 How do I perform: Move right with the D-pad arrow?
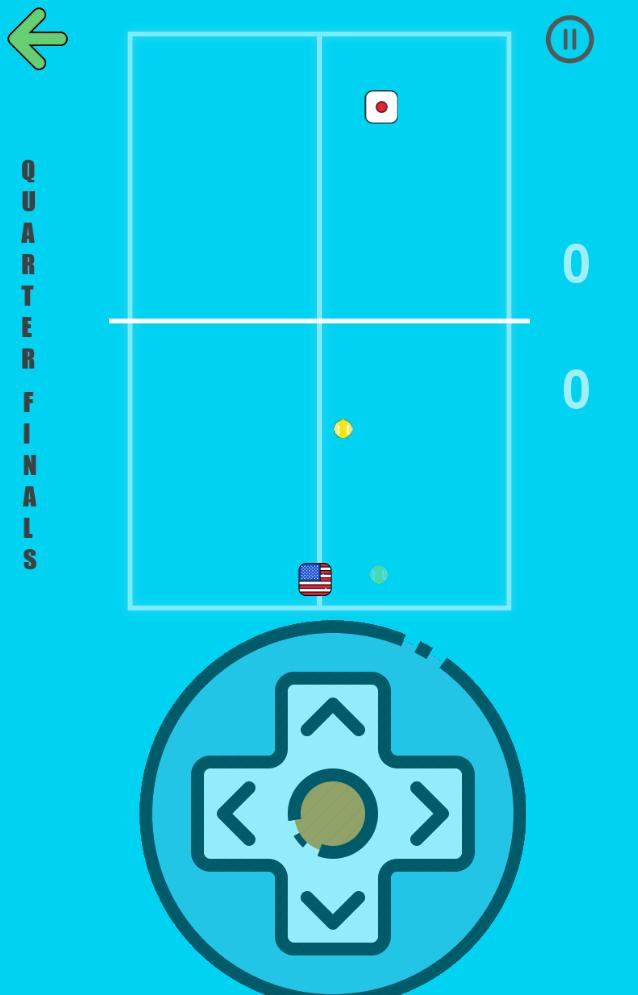[x=429, y=814]
